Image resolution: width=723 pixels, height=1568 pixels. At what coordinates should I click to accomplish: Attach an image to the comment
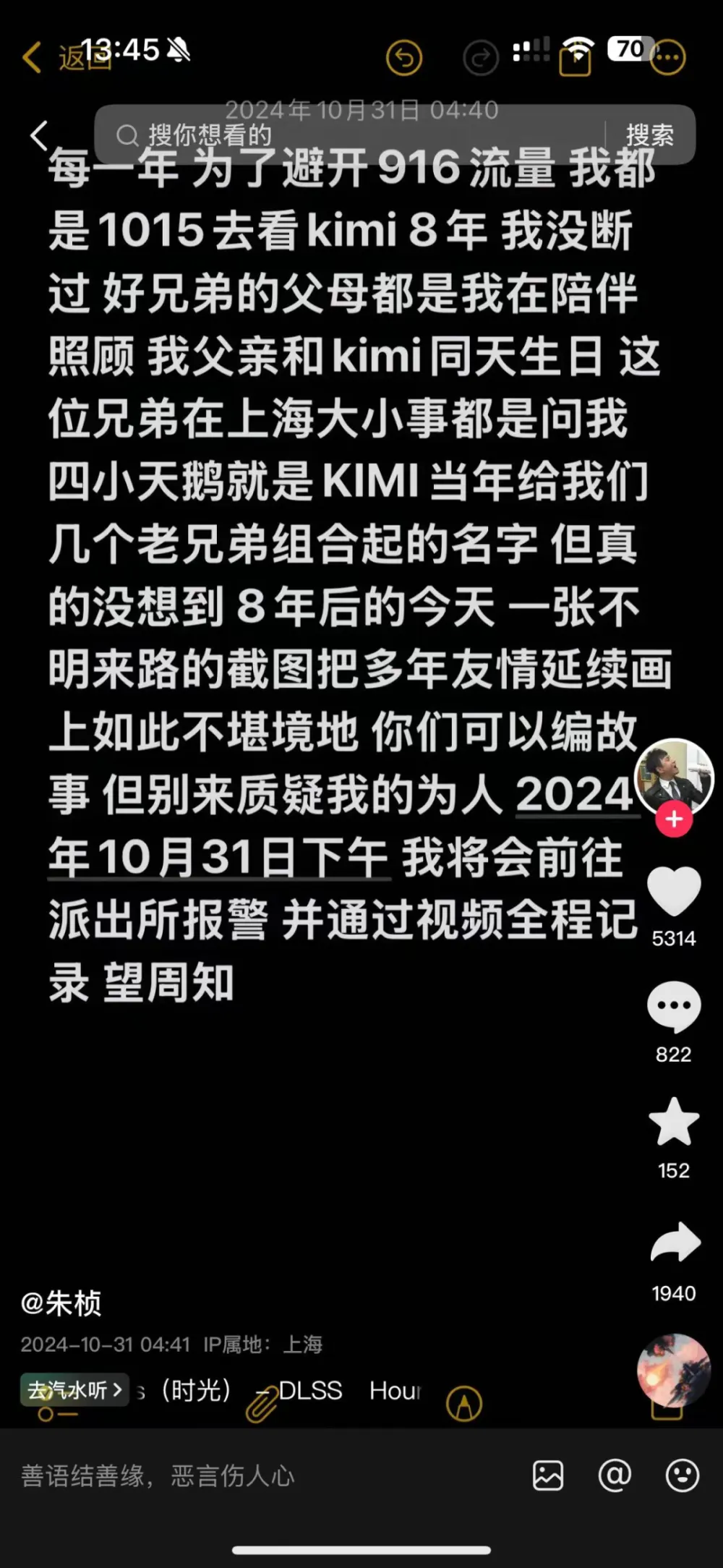548,1475
